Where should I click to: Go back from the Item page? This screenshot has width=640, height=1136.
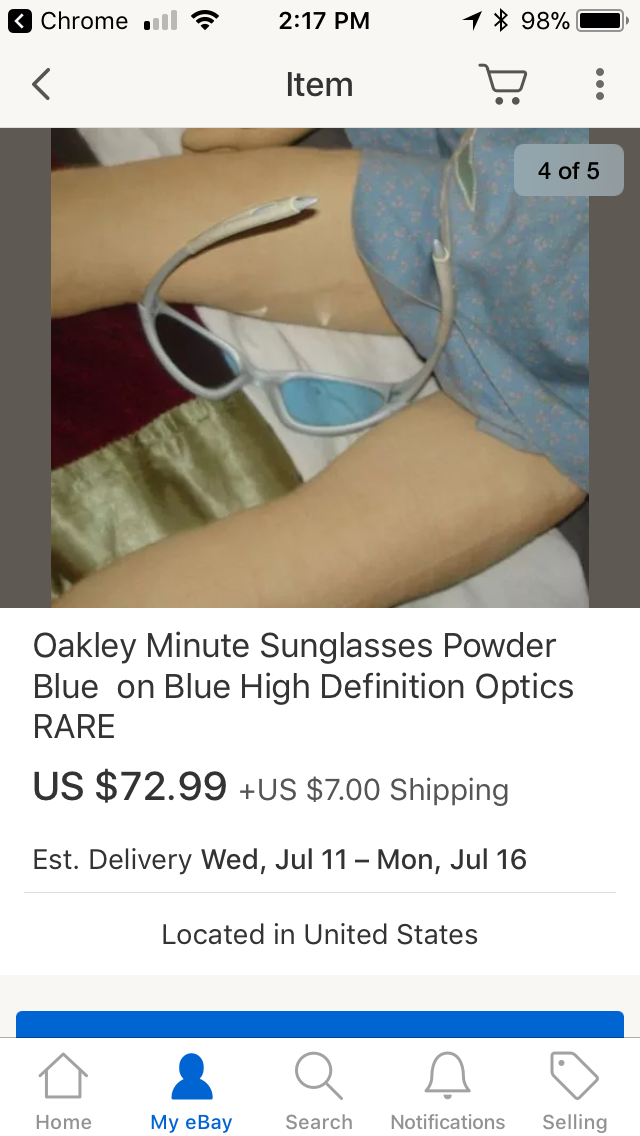click(41, 85)
